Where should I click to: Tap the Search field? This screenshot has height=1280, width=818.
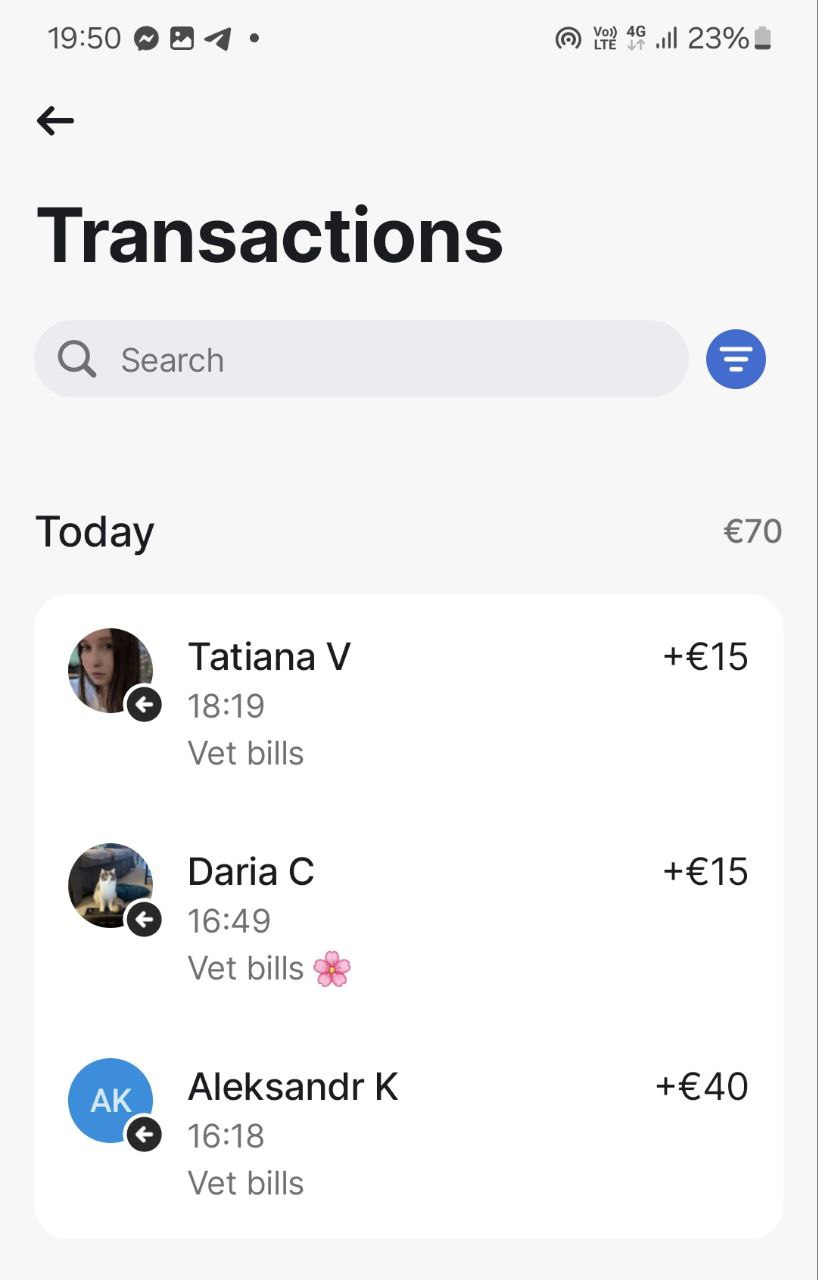coord(360,359)
